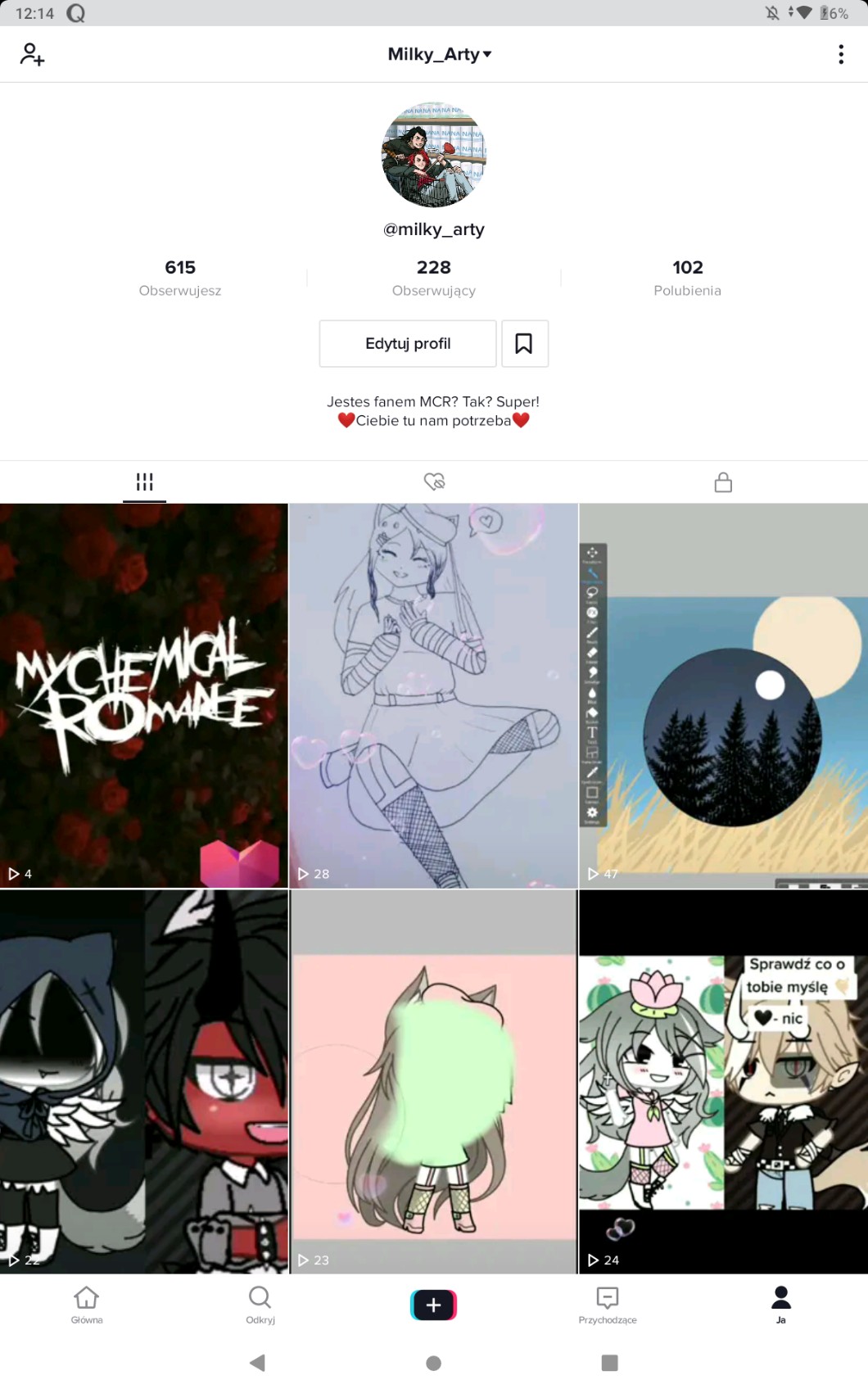Open the video with 23 views
This screenshot has height=1389, width=868.
point(433,1081)
